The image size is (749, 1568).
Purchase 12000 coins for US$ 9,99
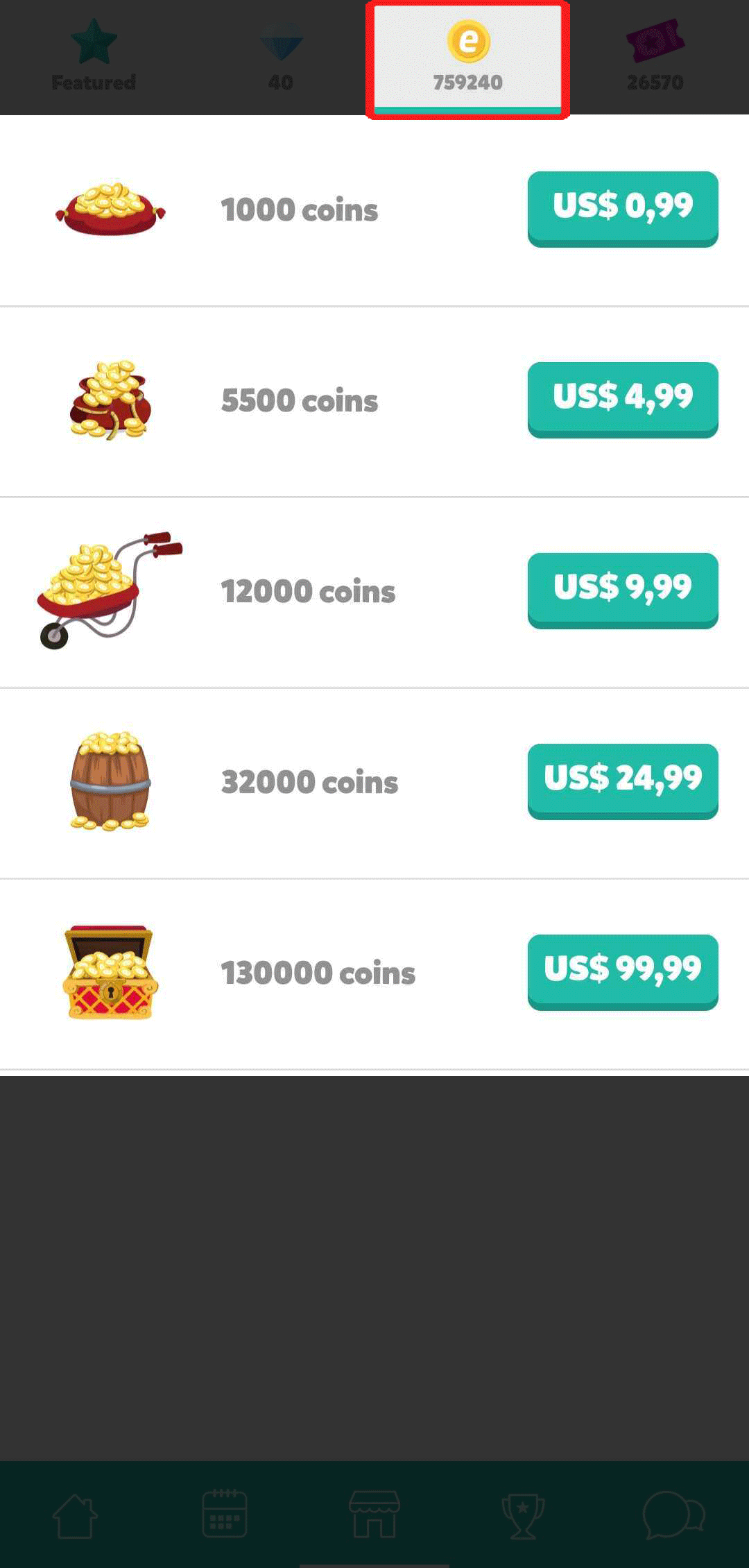coord(623,590)
